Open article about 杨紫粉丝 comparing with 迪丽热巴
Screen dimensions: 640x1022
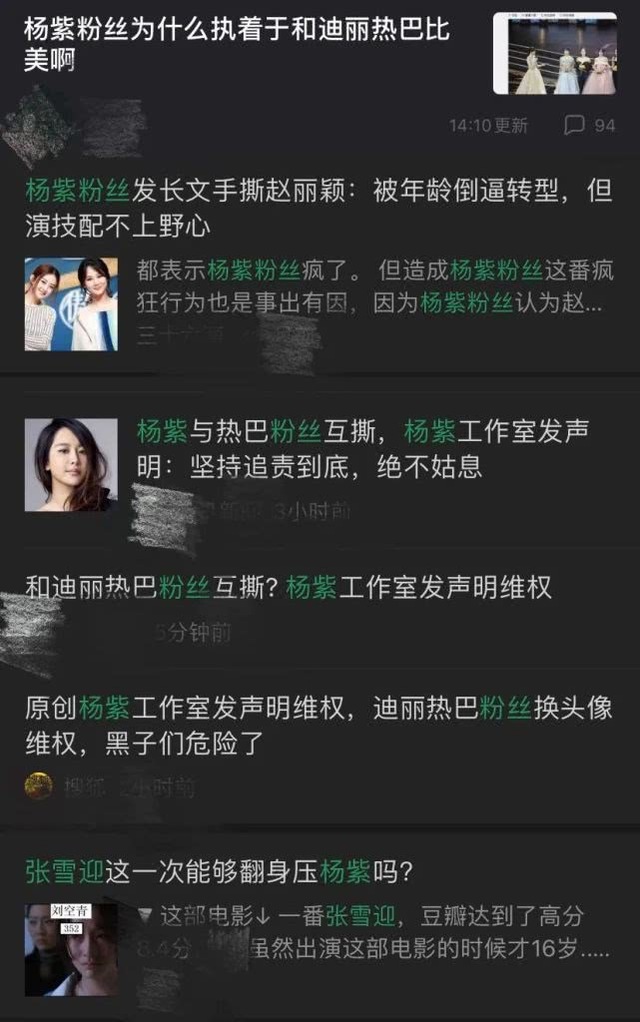click(x=237, y=44)
